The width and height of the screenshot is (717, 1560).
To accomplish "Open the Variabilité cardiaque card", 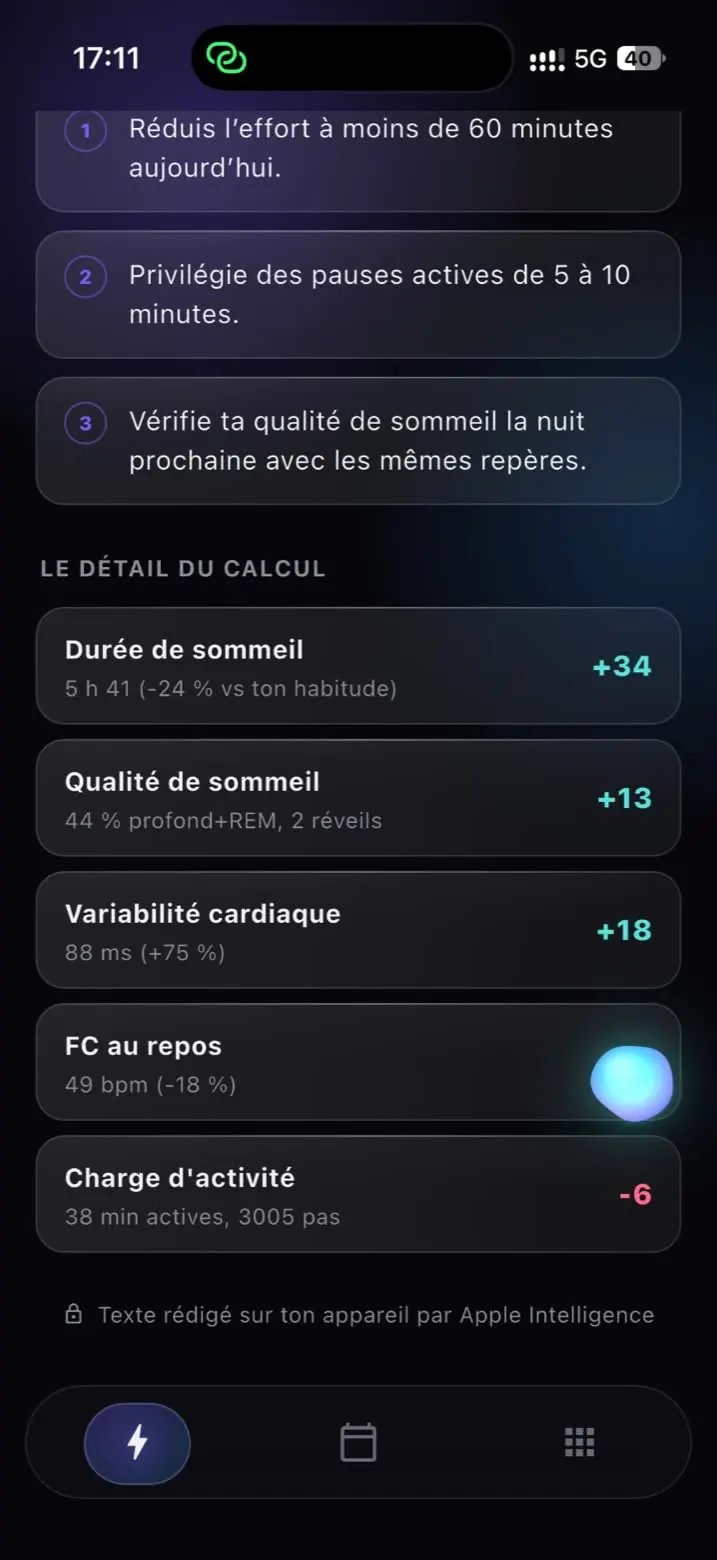I will point(358,930).
